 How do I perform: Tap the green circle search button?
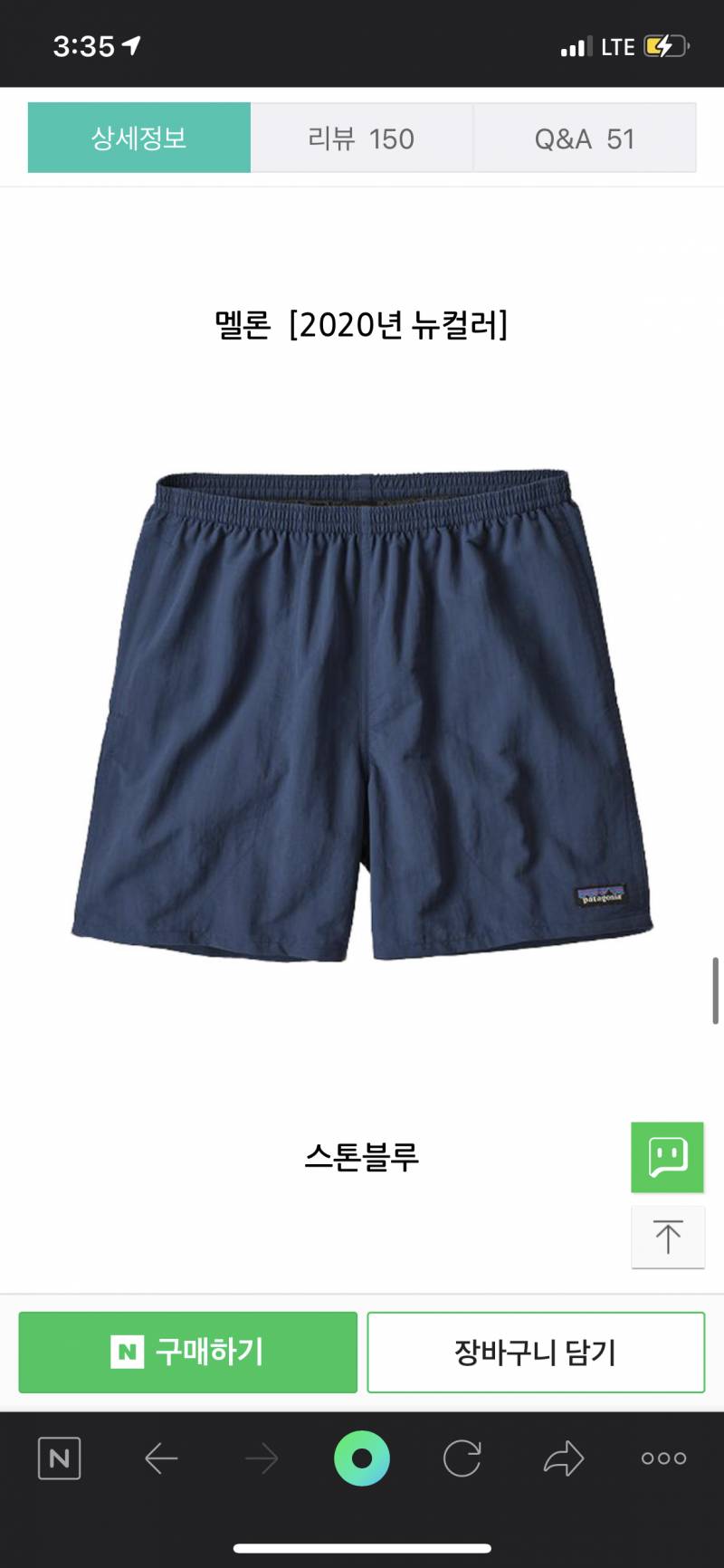[x=362, y=1458]
